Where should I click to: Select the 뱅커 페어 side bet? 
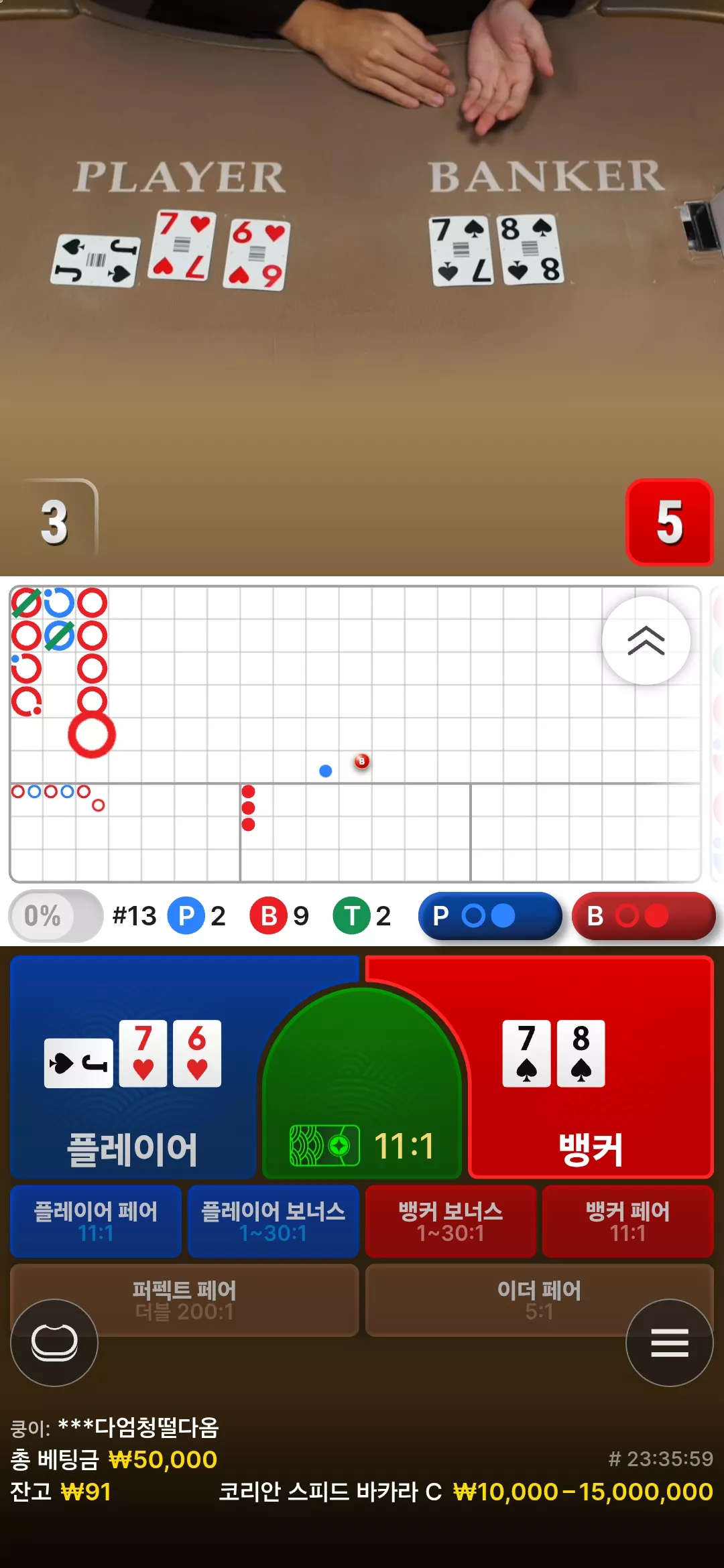627,1221
